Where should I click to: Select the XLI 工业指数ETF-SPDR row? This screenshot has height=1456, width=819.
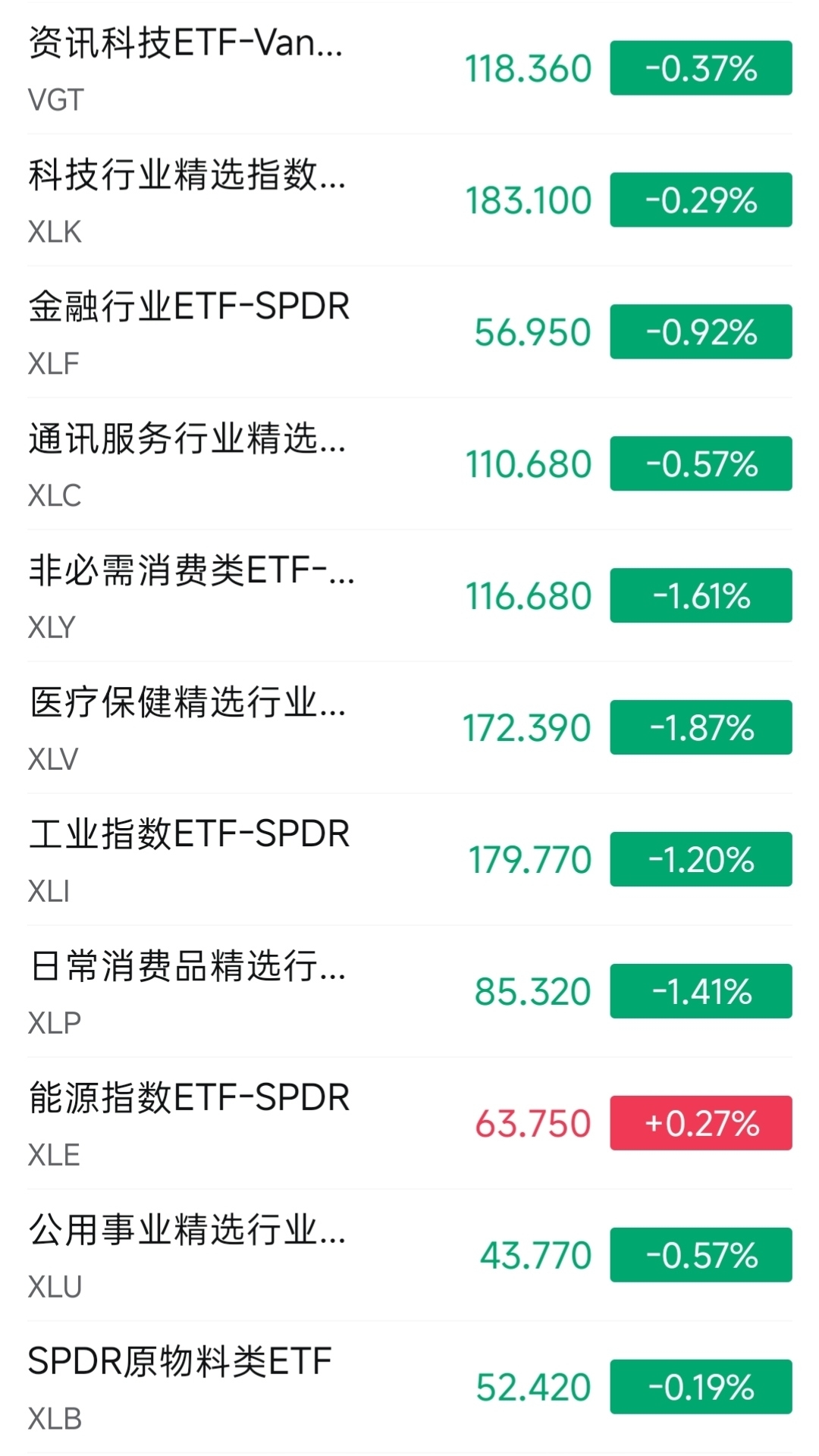point(409,860)
